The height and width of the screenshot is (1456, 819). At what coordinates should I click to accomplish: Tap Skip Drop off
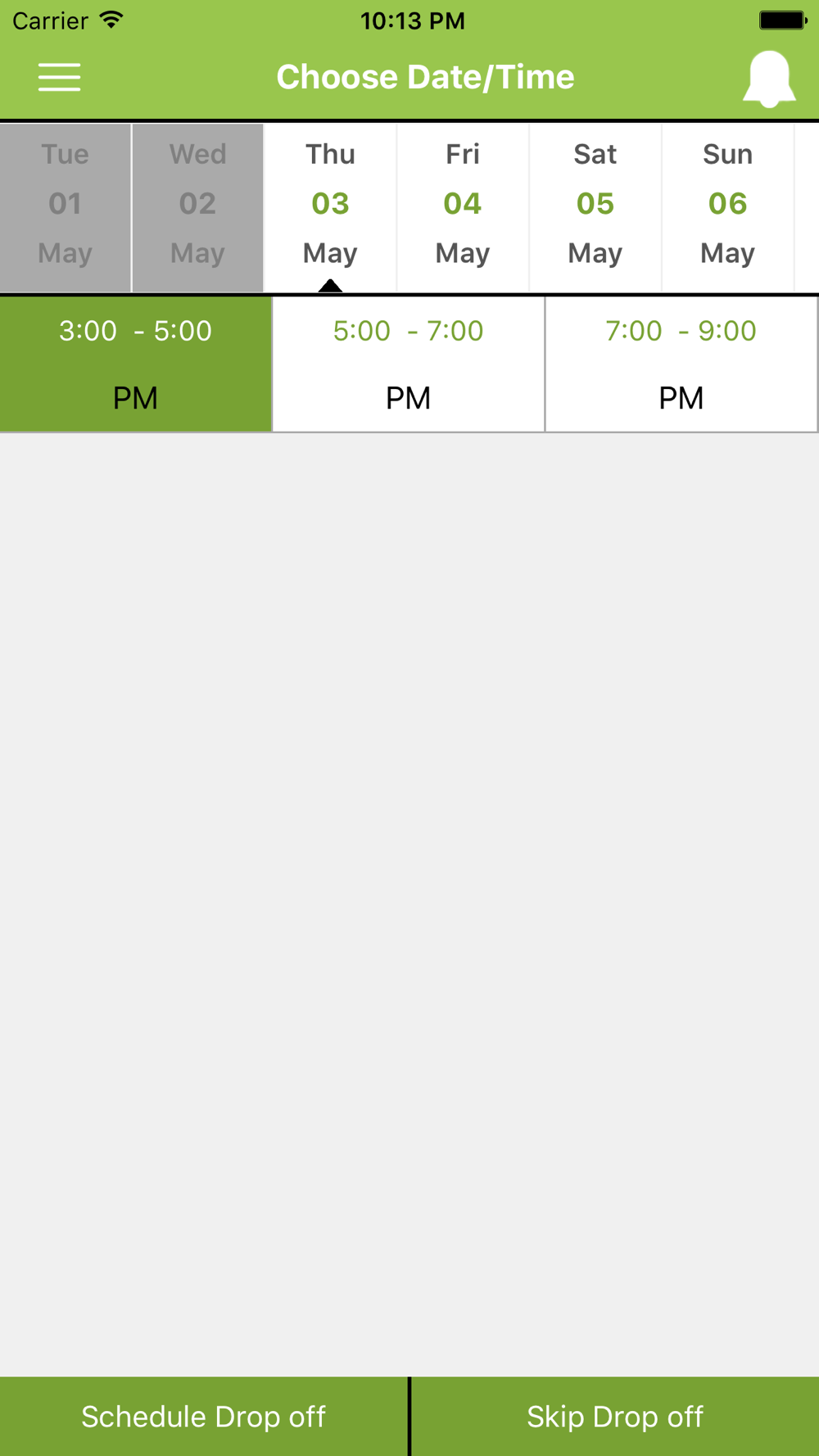pos(615,1416)
